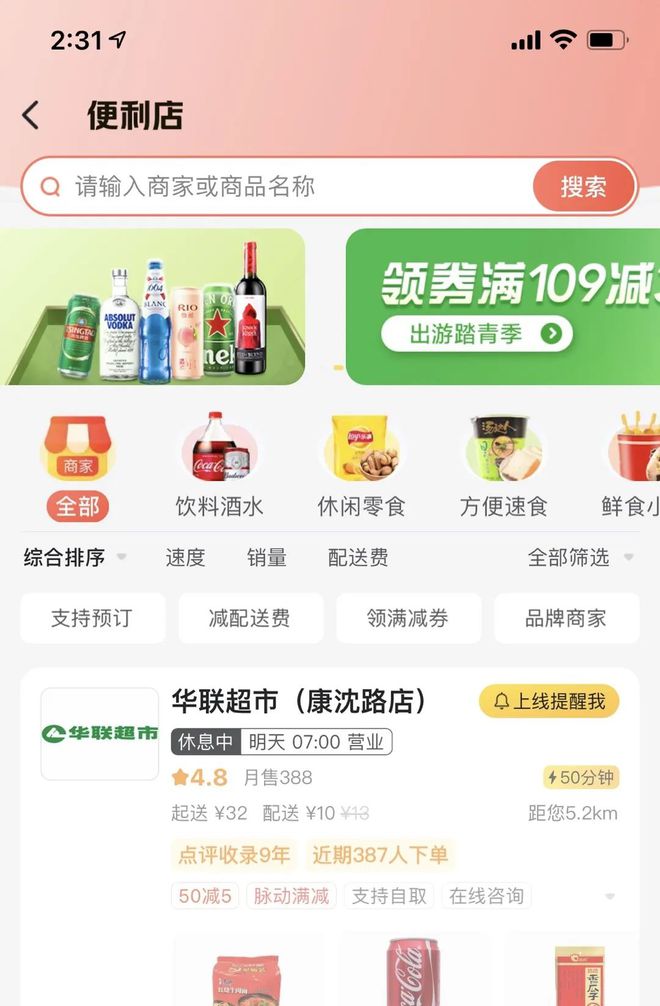Apply the 减配送费 filter chip
The width and height of the screenshot is (660, 1006).
(250, 618)
